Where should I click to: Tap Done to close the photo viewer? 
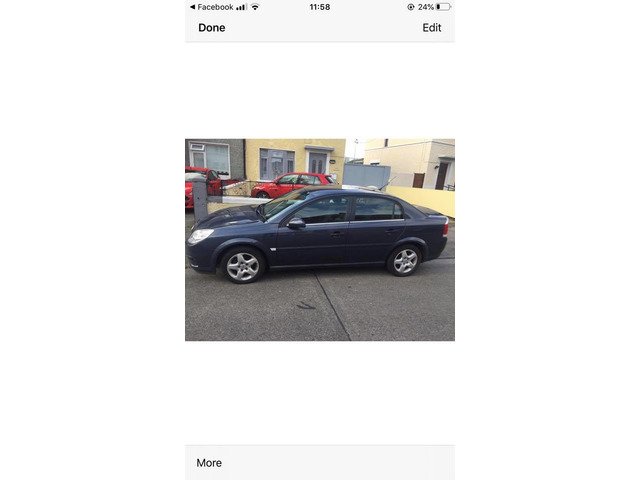point(211,28)
